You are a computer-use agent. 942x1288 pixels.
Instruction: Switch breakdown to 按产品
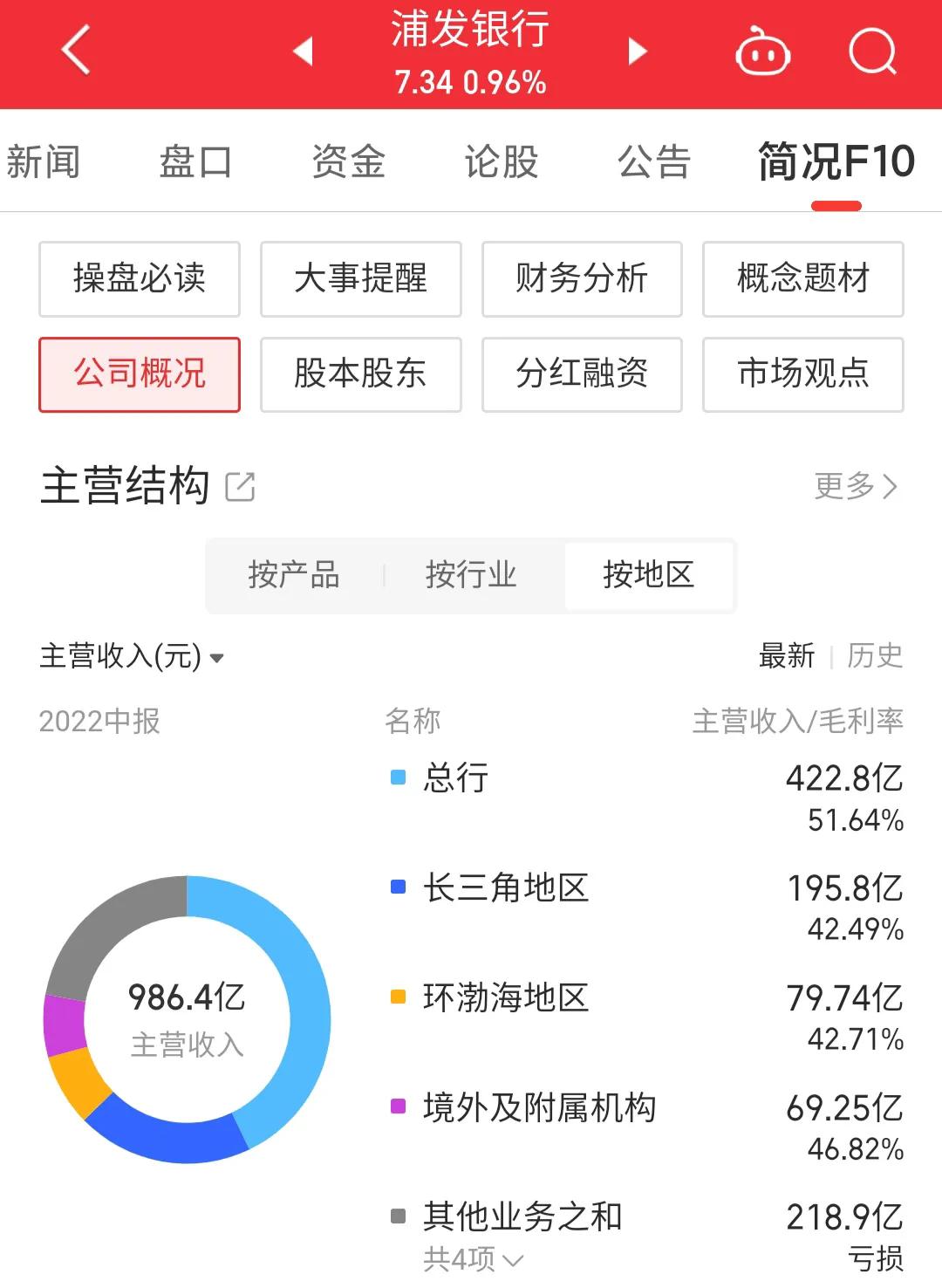(x=294, y=575)
